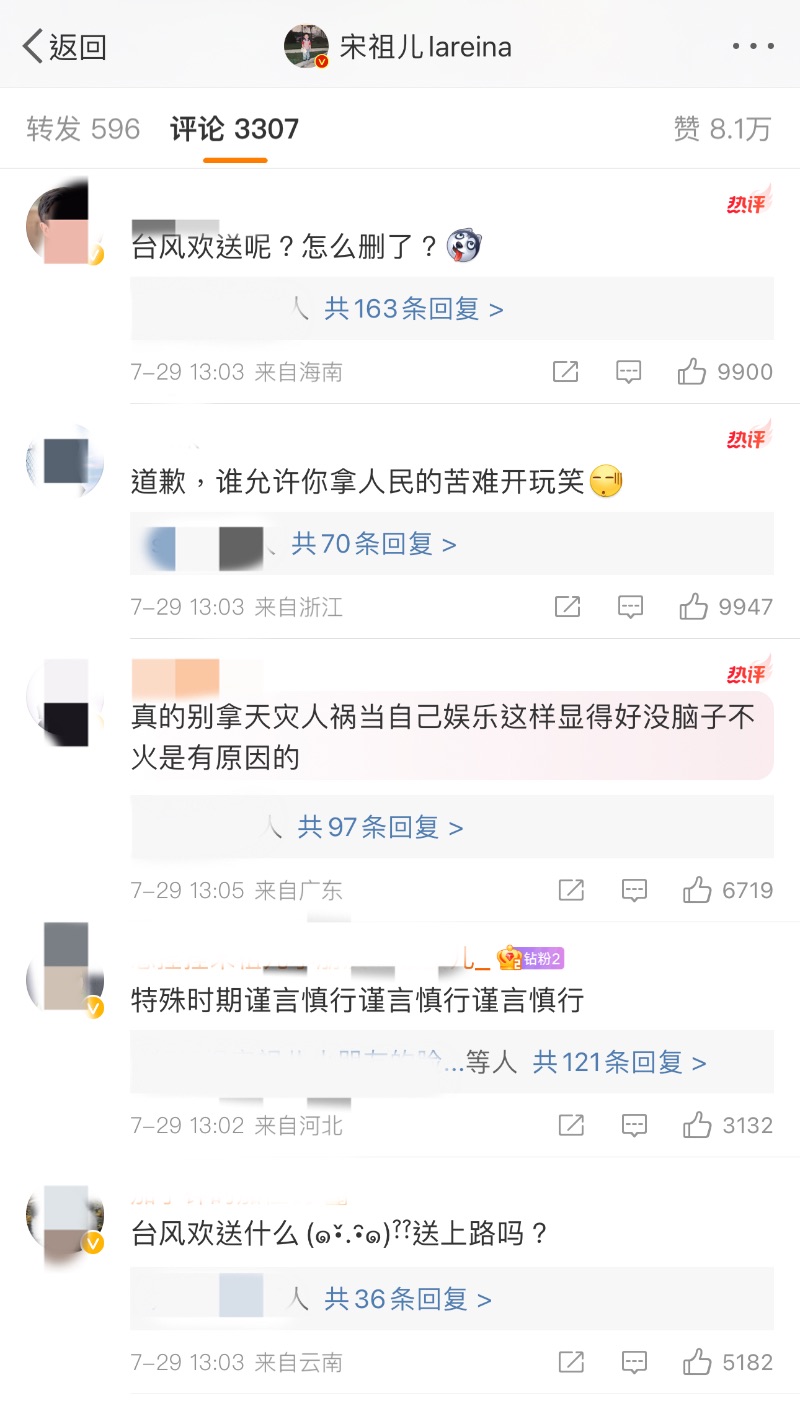The height and width of the screenshot is (1406, 800).
Task: Go back using the 返回 button
Action: tap(65, 47)
